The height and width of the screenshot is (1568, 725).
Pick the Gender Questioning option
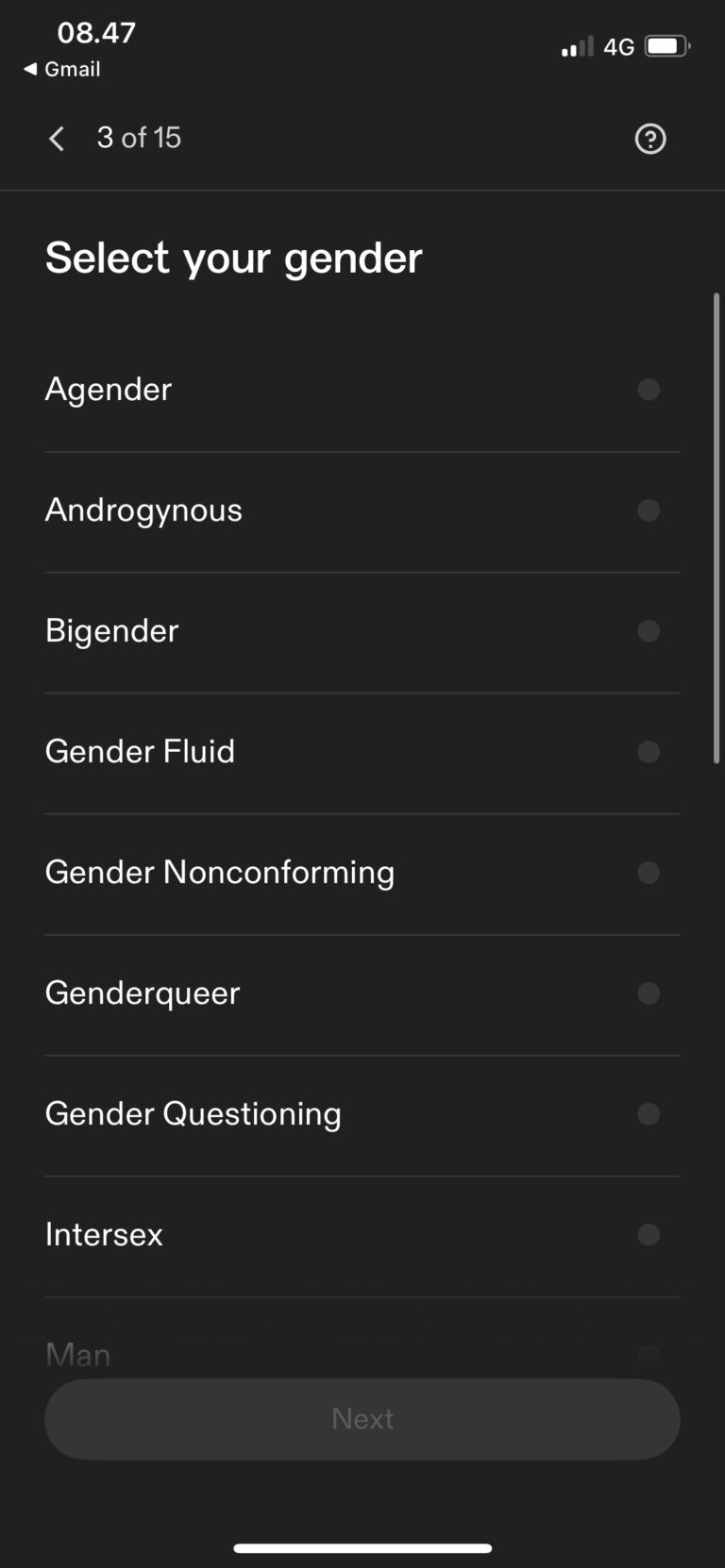coord(362,1115)
